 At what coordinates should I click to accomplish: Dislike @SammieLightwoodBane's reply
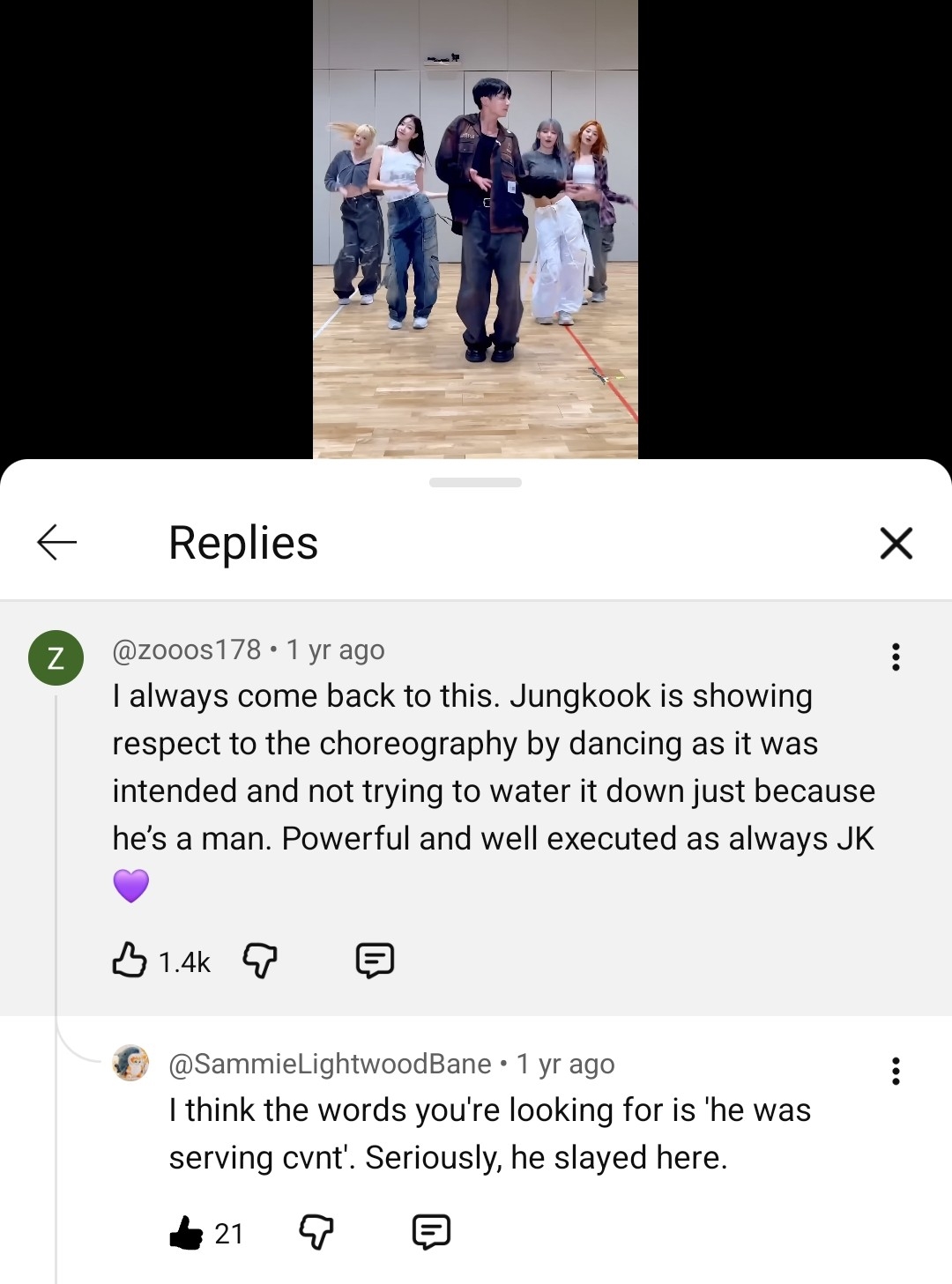[x=316, y=1232]
